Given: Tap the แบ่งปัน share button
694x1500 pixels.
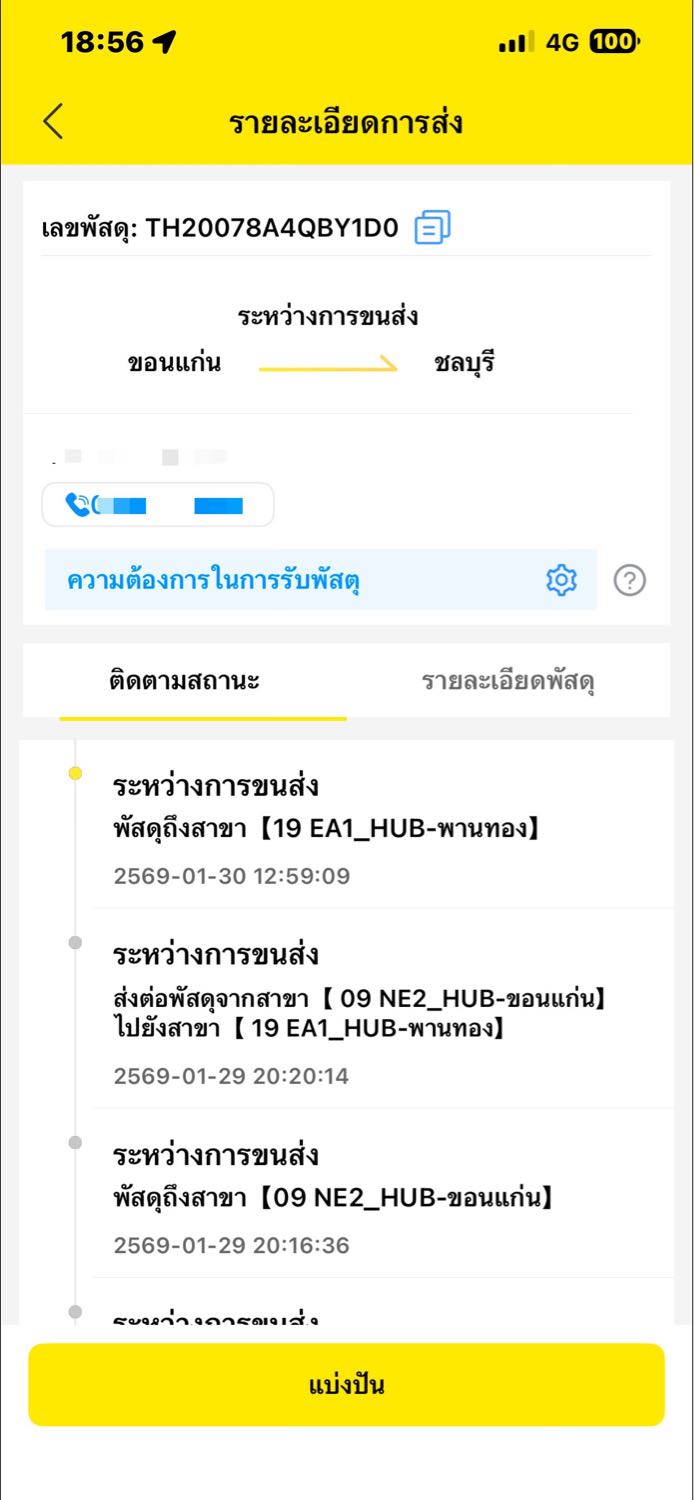Looking at the screenshot, I should click(x=346, y=1385).
